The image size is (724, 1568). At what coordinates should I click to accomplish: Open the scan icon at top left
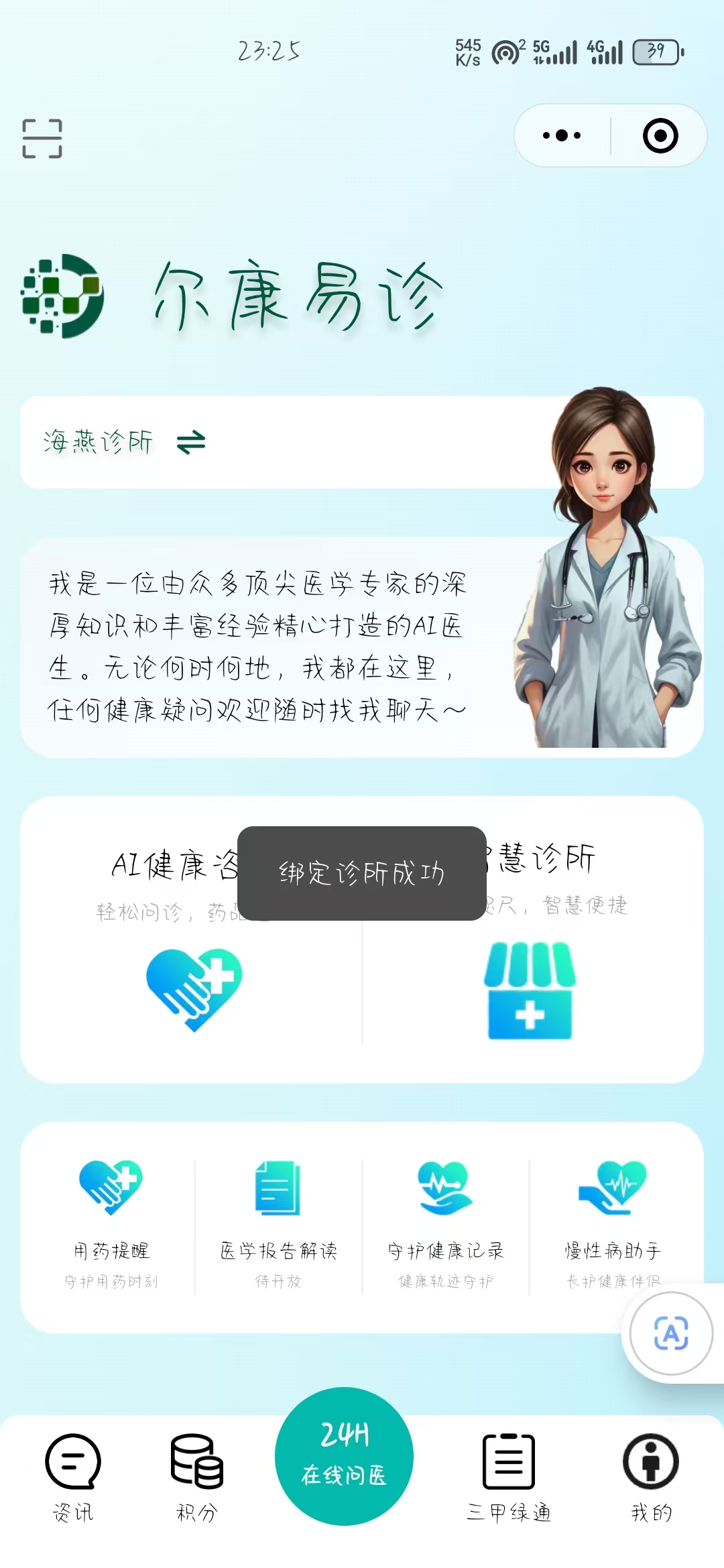pyautogui.click(x=42, y=139)
